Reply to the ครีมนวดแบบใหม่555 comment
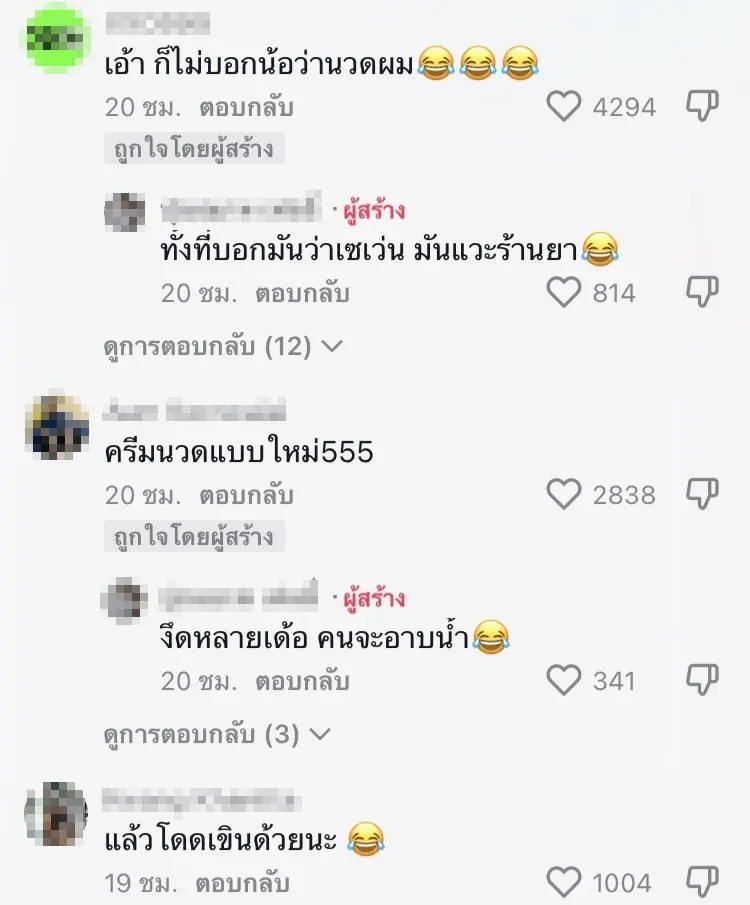 (246, 494)
